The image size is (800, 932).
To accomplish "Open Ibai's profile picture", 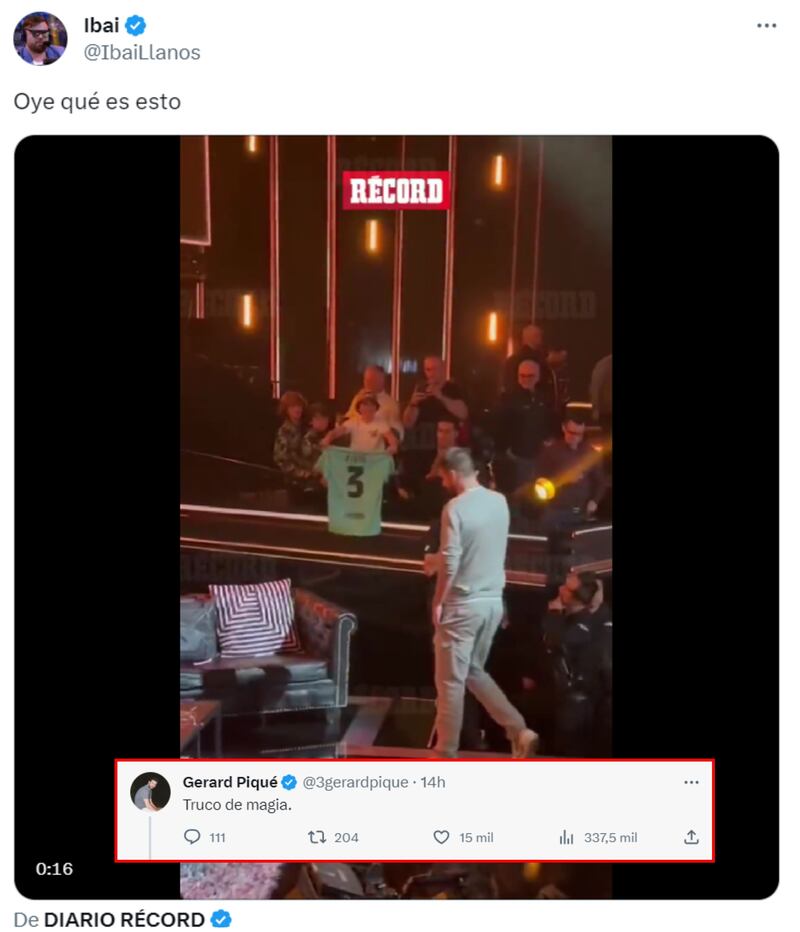I will pos(40,39).
